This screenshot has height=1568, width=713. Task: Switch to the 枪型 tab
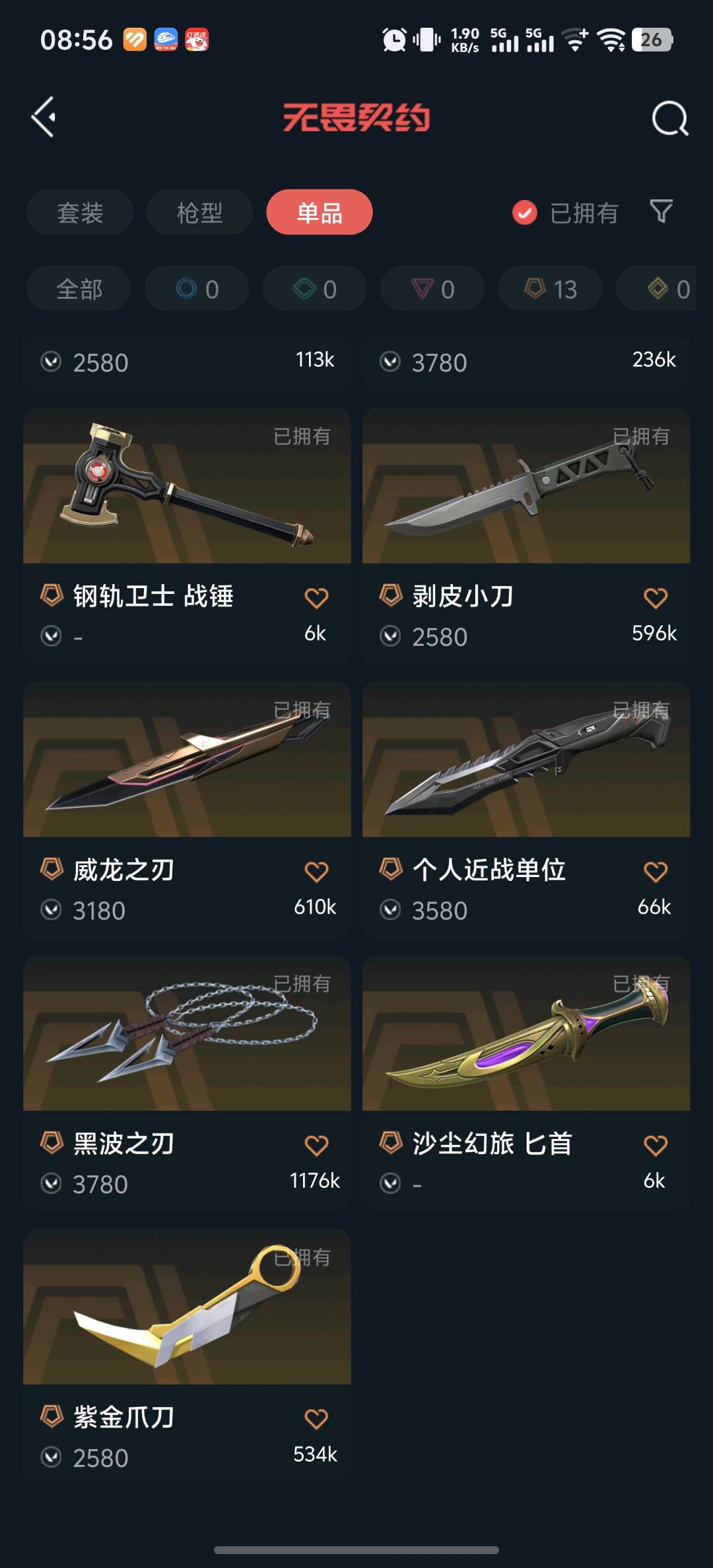coord(199,212)
